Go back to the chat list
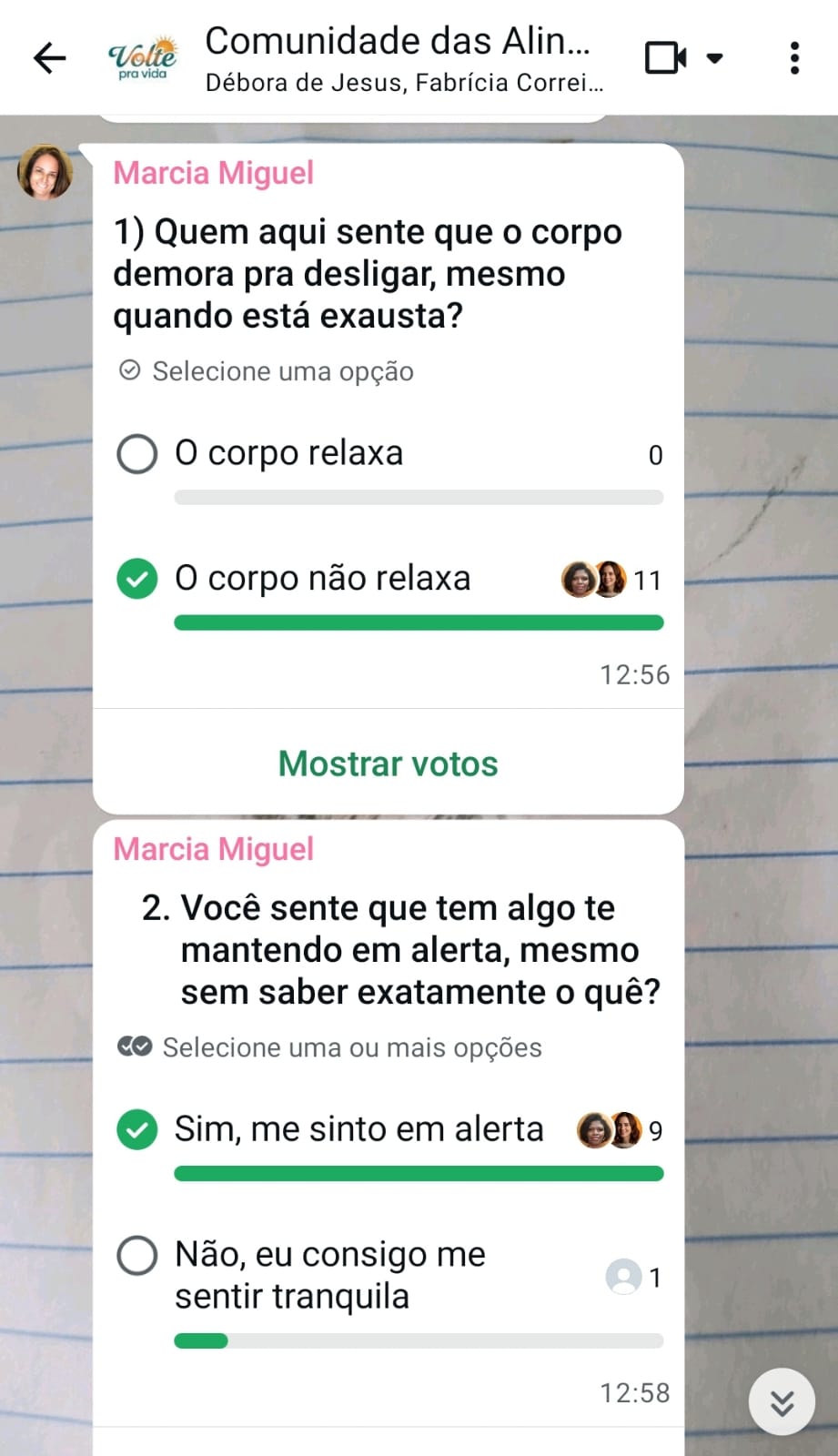 coord(50,58)
